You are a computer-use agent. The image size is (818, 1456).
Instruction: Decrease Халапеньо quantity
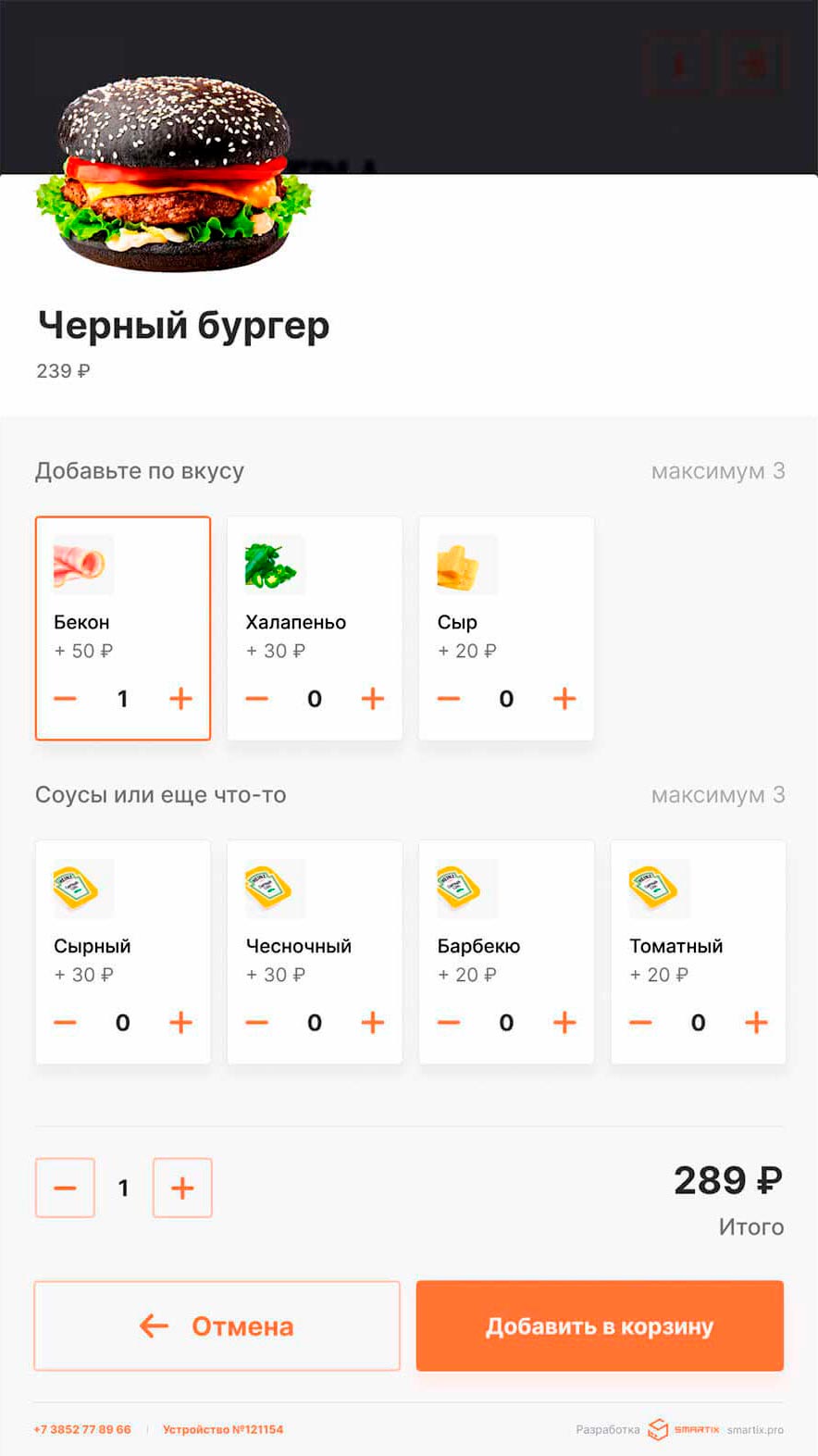point(257,699)
